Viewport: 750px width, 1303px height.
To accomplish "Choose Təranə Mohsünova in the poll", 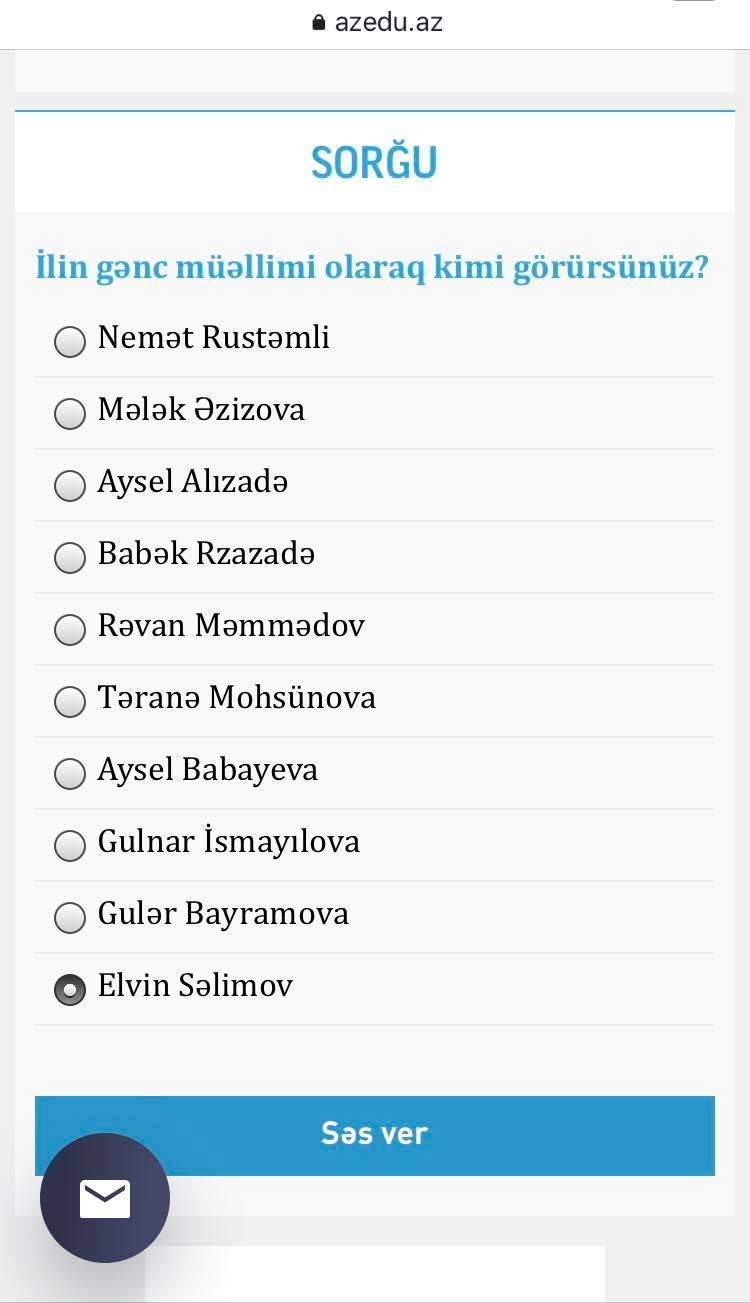I will tap(70, 701).
